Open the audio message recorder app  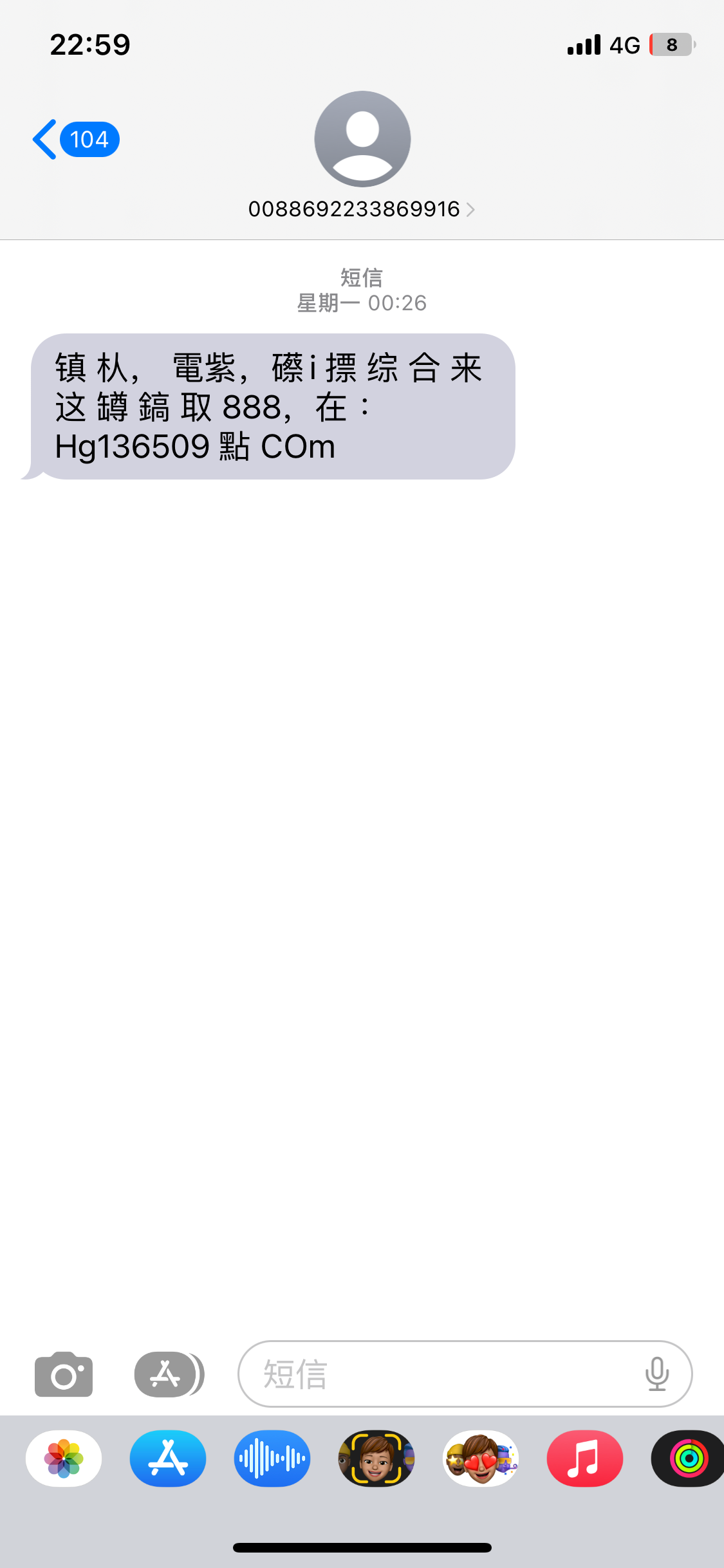click(x=272, y=1459)
